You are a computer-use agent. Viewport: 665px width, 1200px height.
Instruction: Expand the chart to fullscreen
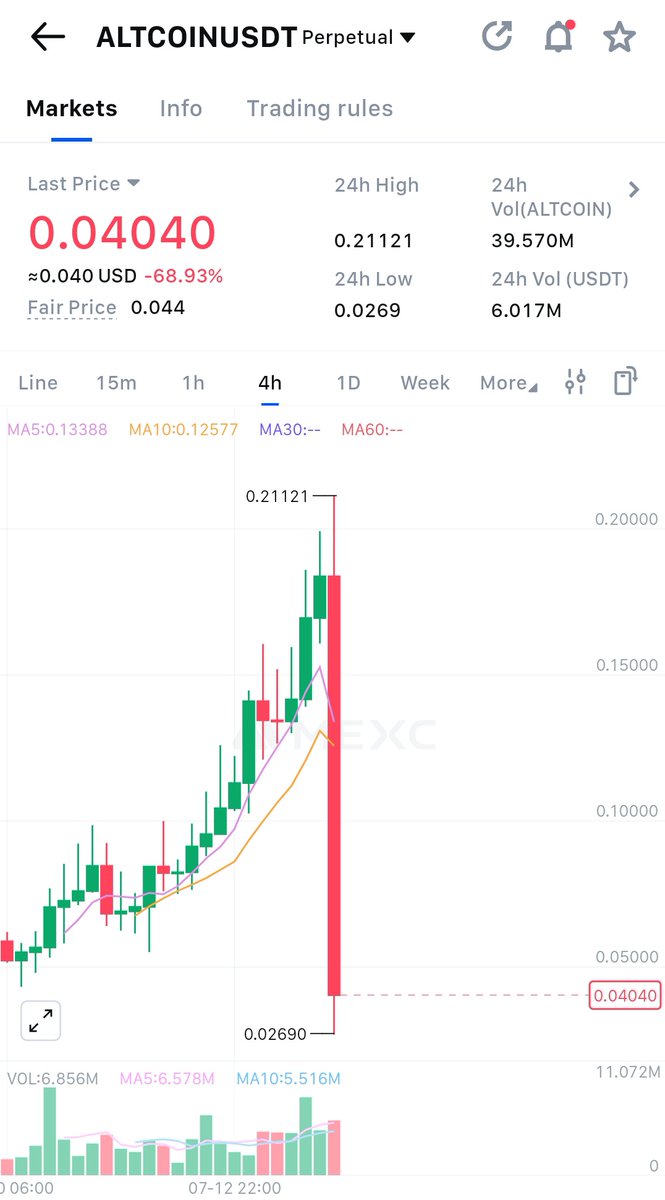pyautogui.click(x=41, y=1020)
